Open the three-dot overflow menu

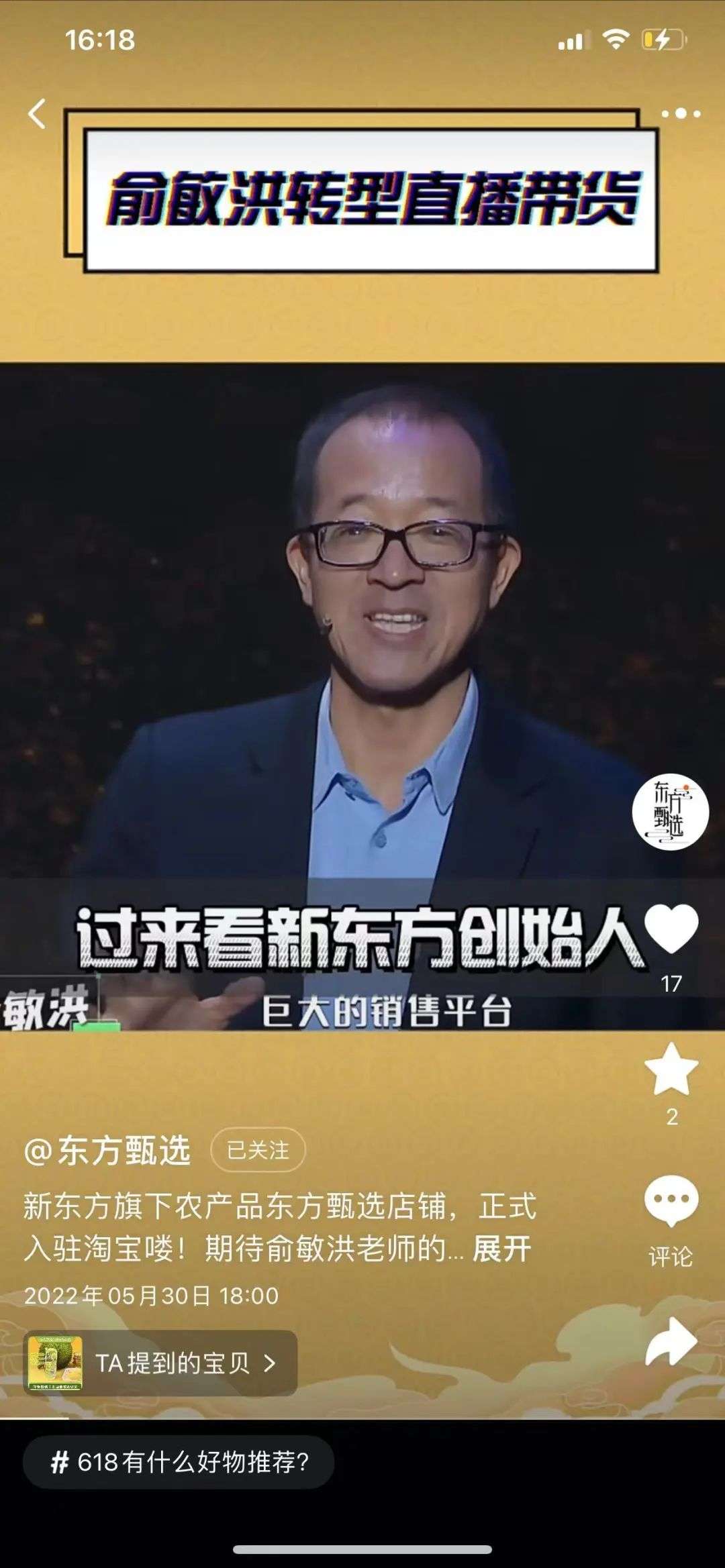tap(681, 113)
